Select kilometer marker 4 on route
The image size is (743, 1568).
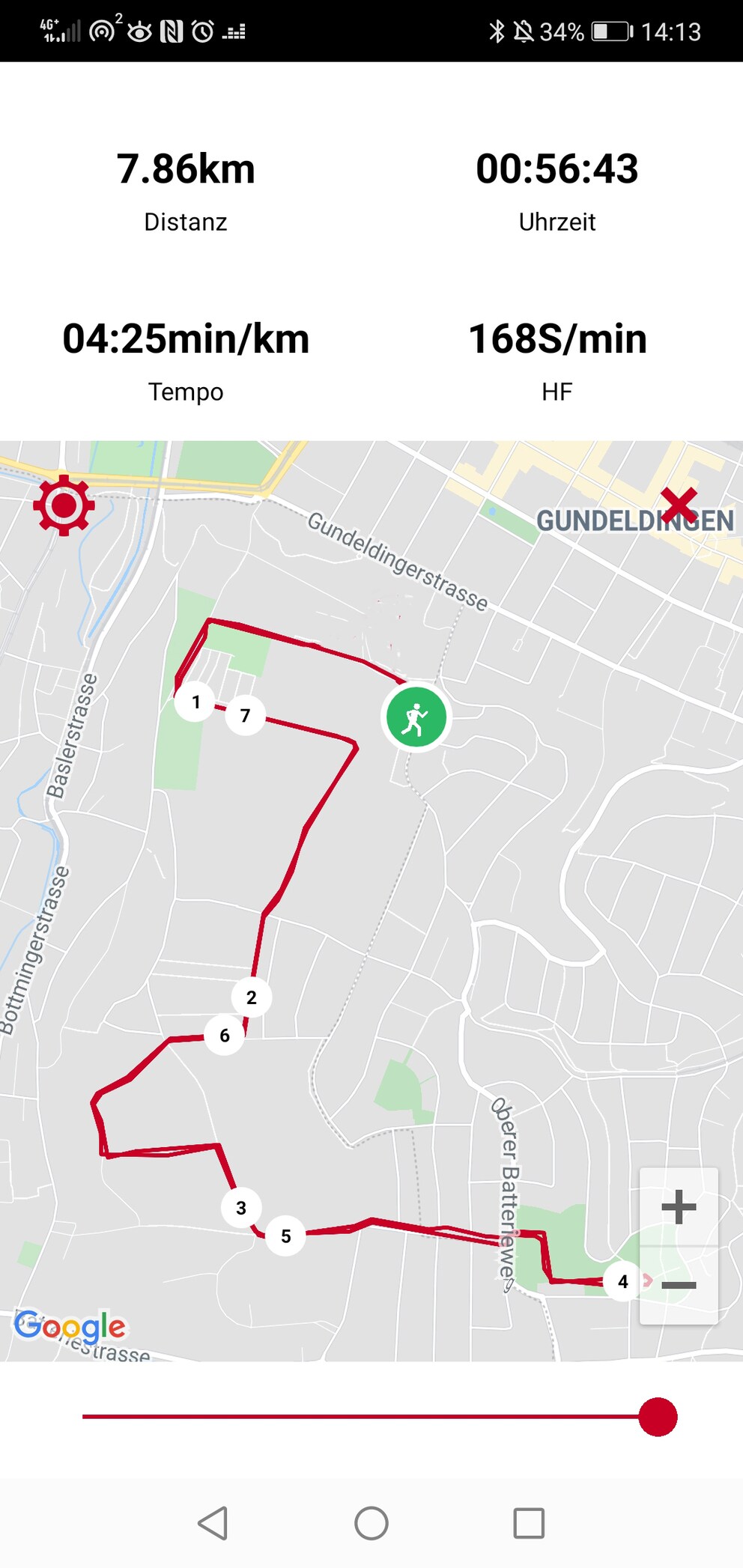click(x=622, y=1282)
